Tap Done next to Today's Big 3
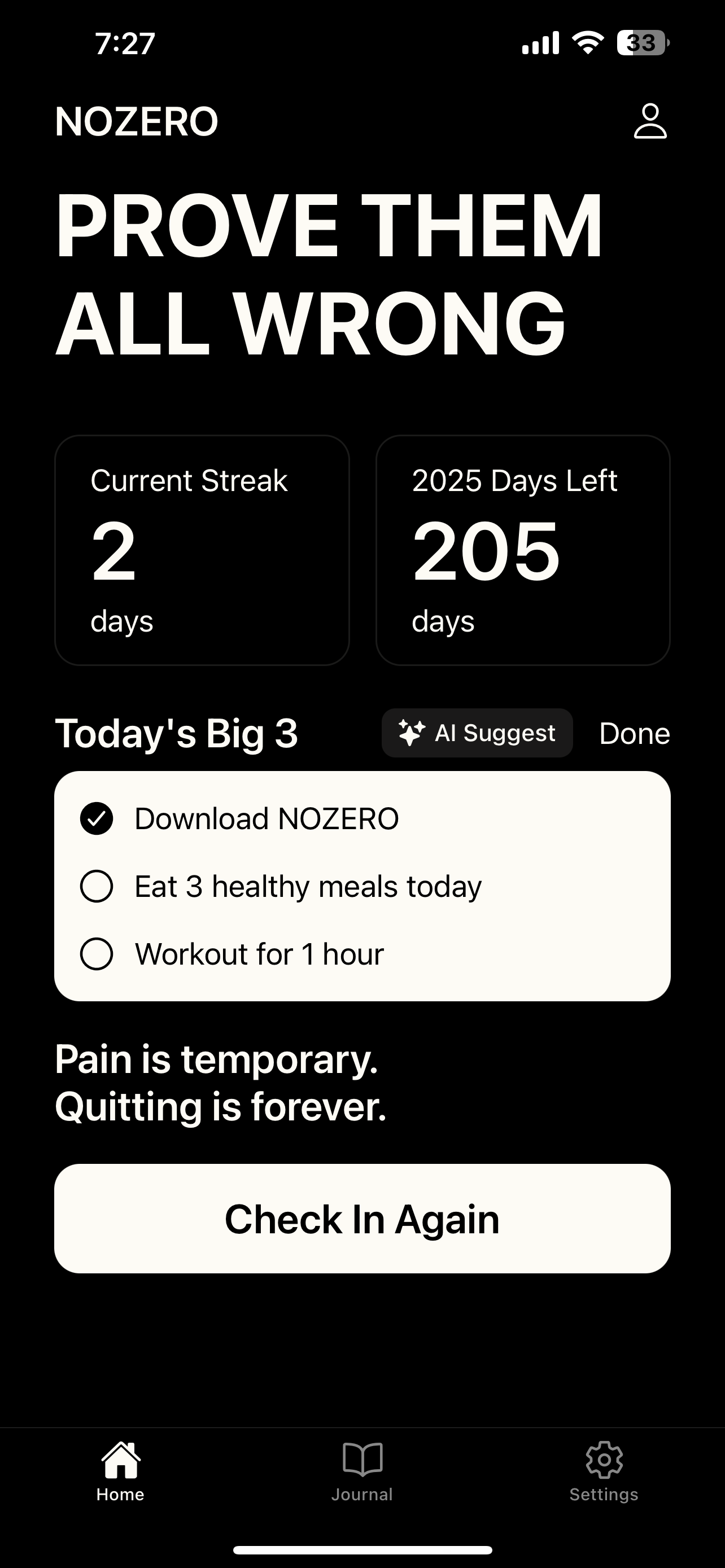The width and height of the screenshot is (725, 1568). click(634, 733)
